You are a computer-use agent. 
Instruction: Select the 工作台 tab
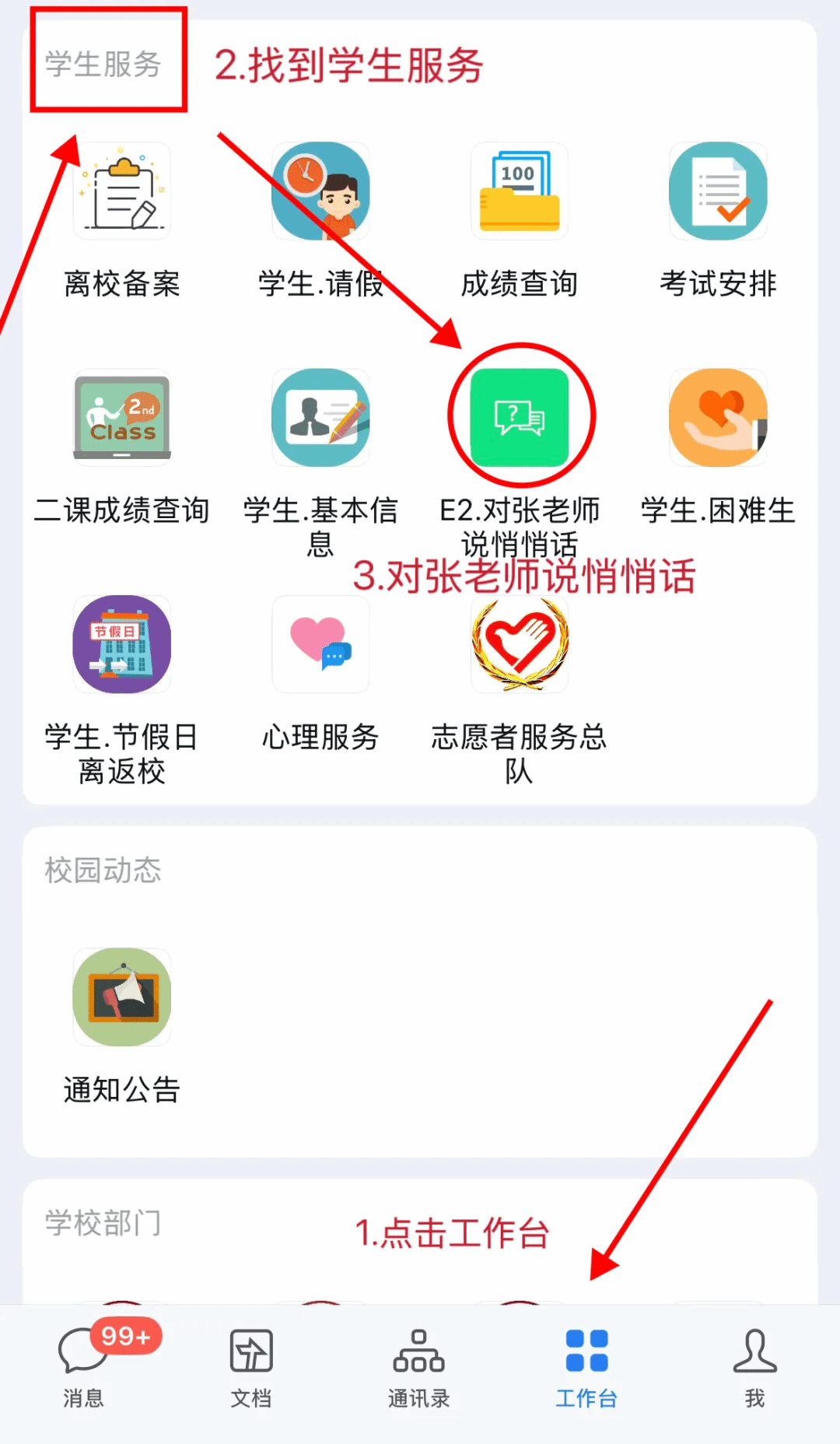586,1366
